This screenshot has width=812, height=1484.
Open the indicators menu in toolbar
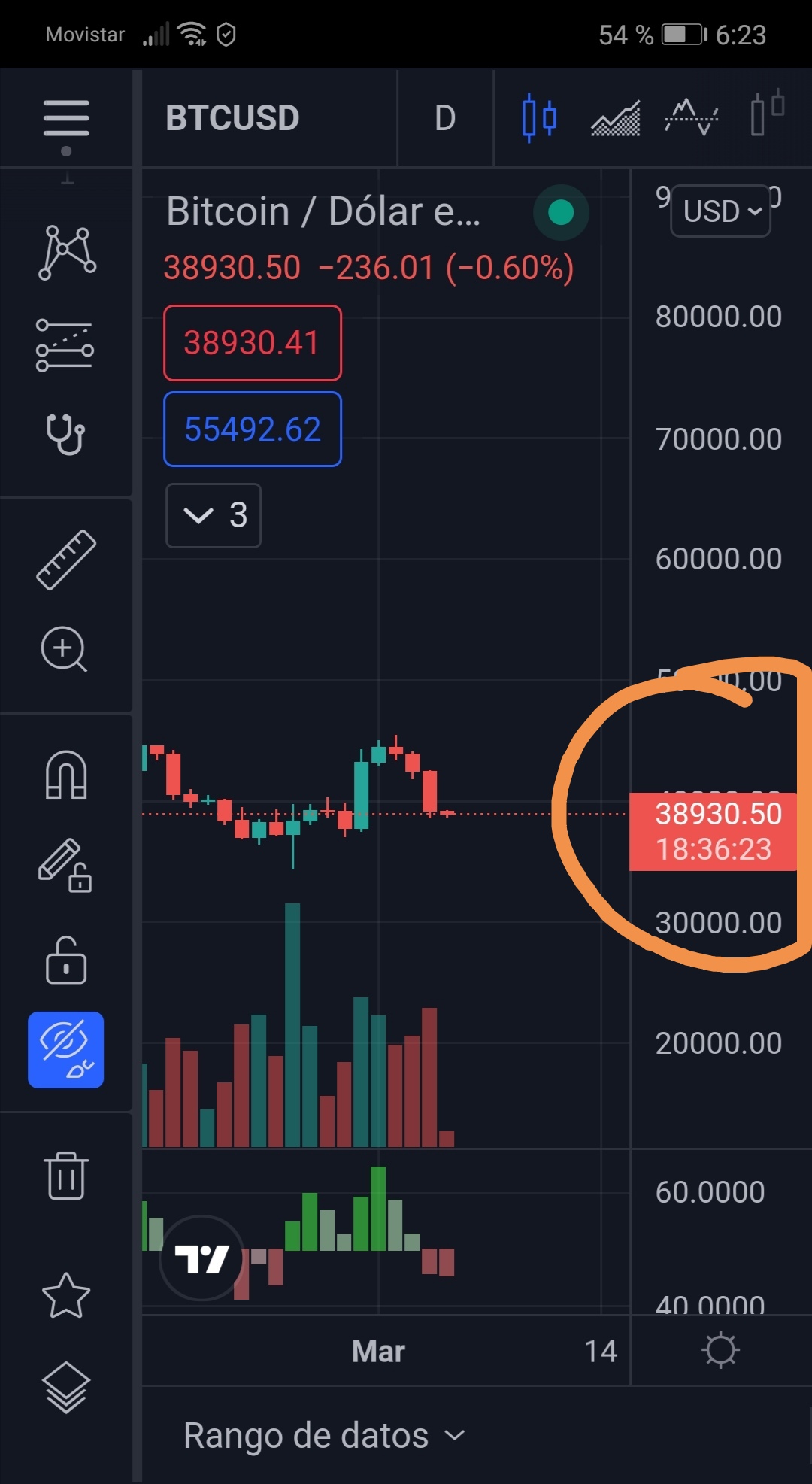pyautogui.click(x=692, y=117)
